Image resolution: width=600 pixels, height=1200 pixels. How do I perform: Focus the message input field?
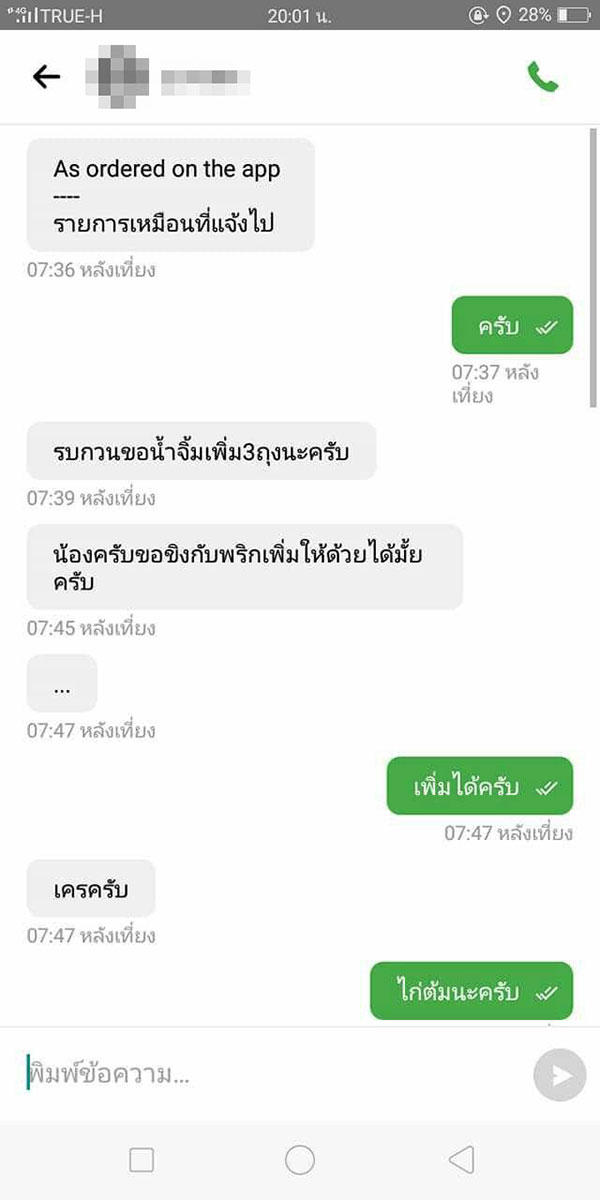coord(270,1075)
